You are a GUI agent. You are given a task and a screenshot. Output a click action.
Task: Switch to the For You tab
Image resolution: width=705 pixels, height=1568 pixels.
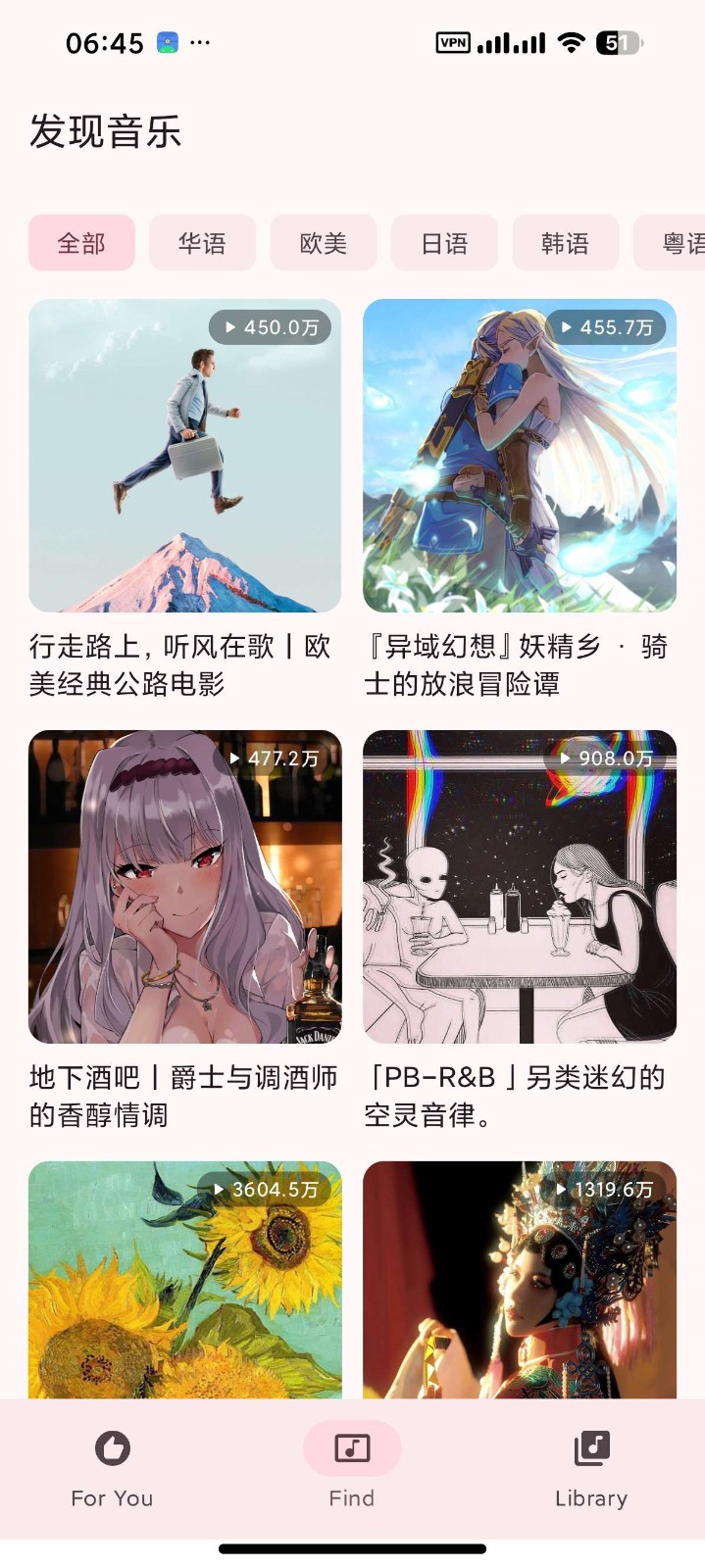(112, 1467)
